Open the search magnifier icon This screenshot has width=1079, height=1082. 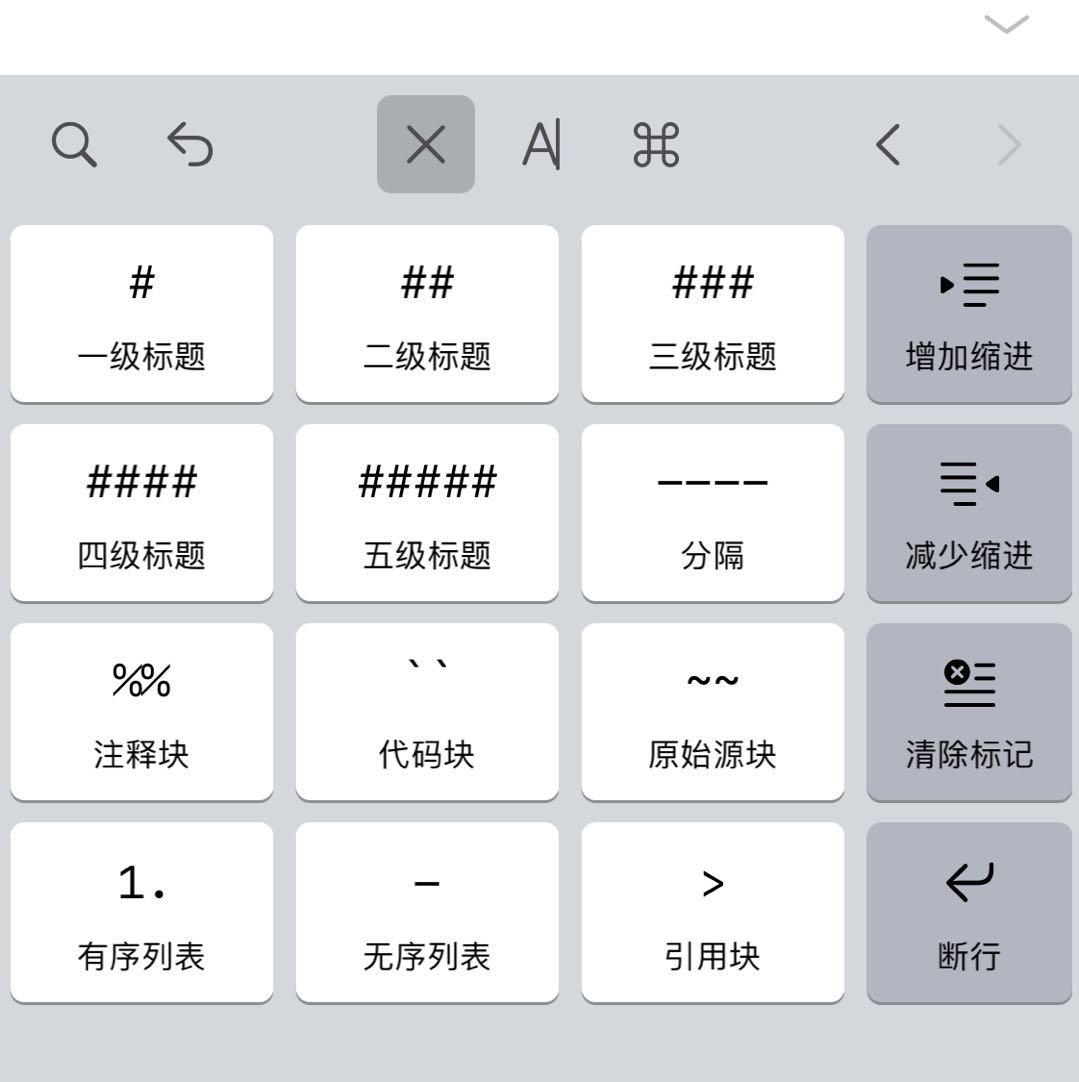74,145
